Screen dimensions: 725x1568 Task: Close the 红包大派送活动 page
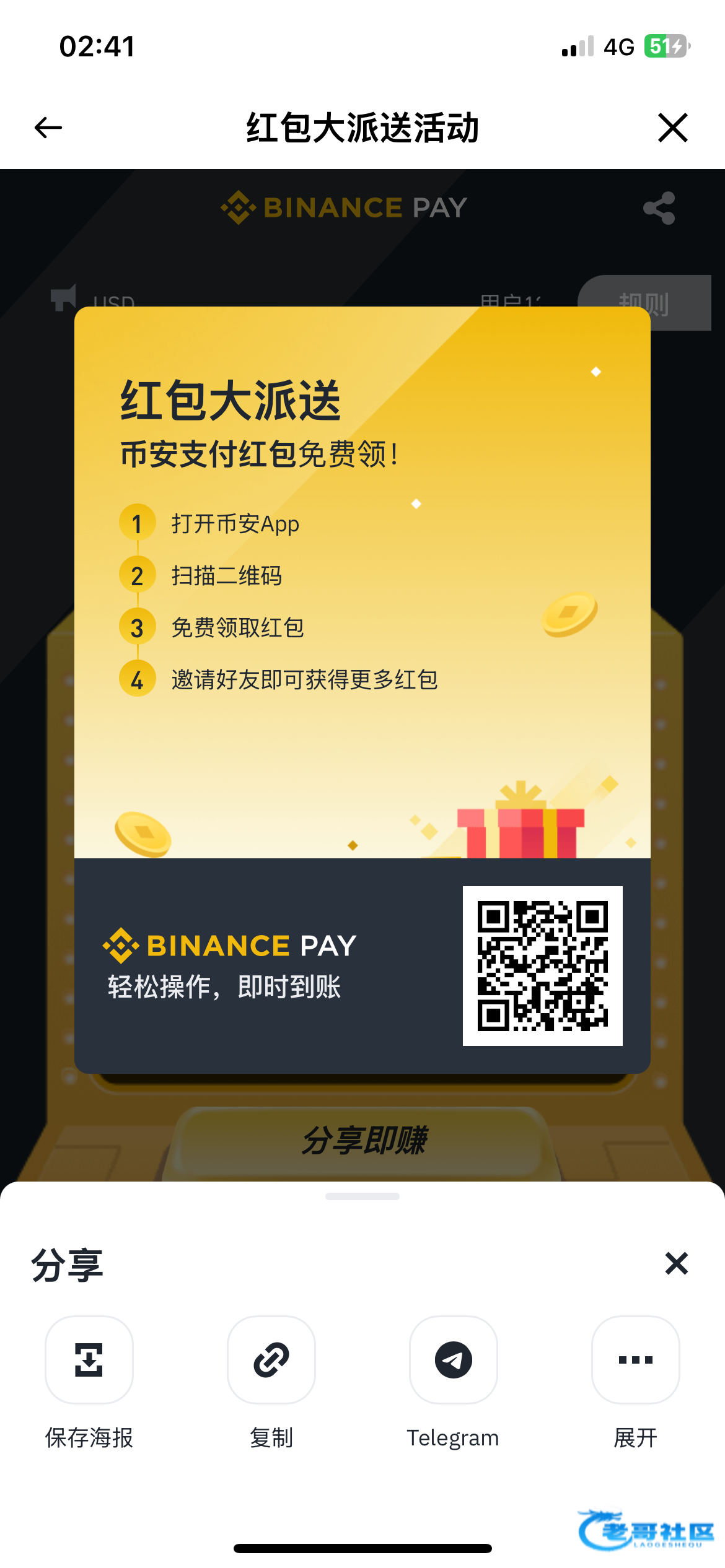673,128
